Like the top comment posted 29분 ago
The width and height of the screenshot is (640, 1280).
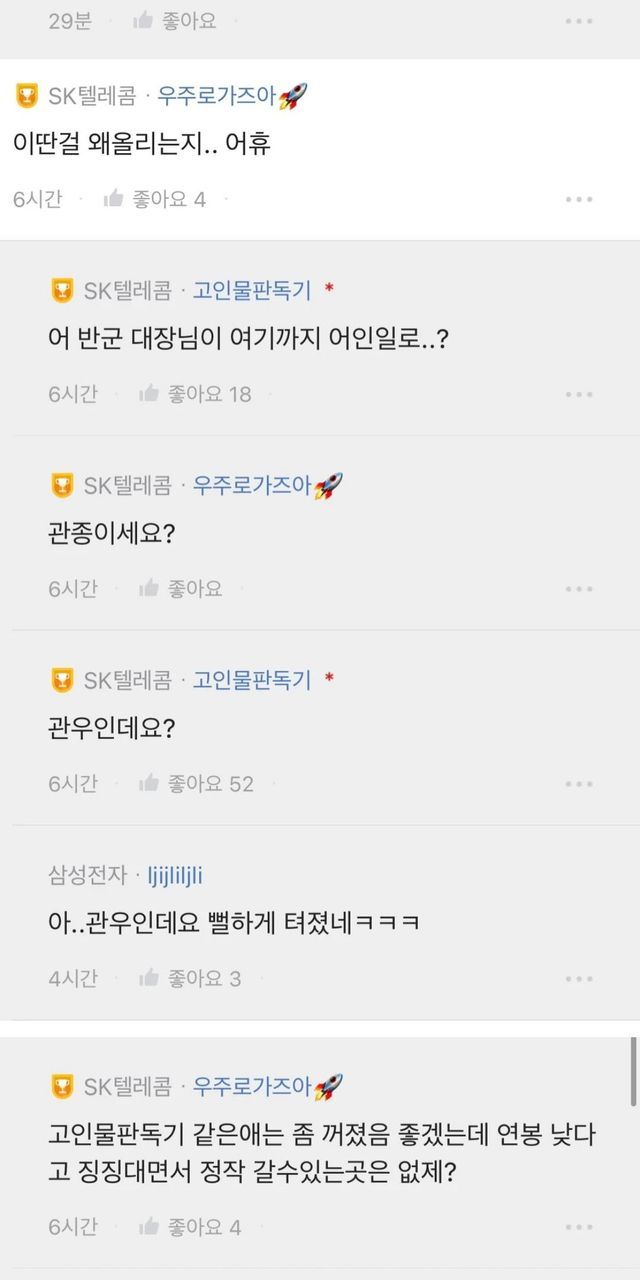pyautogui.click(x=174, y=20)
